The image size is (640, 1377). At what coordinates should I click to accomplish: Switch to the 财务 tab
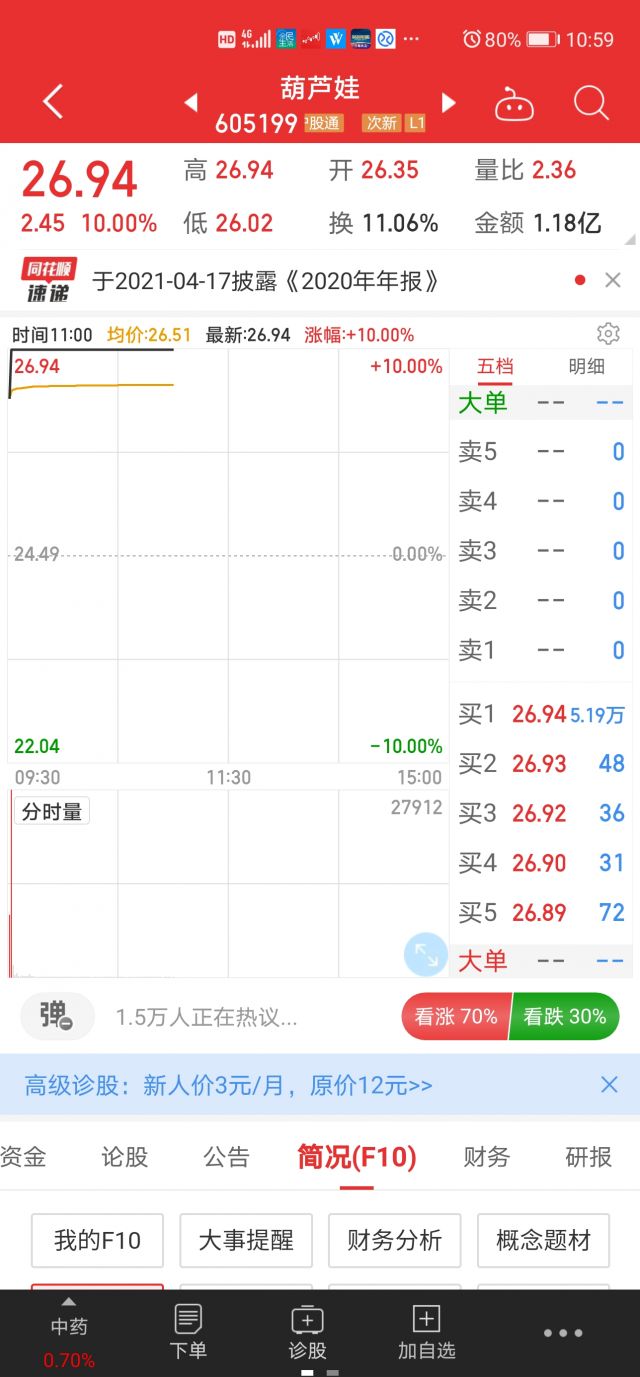coord(487,1157)
